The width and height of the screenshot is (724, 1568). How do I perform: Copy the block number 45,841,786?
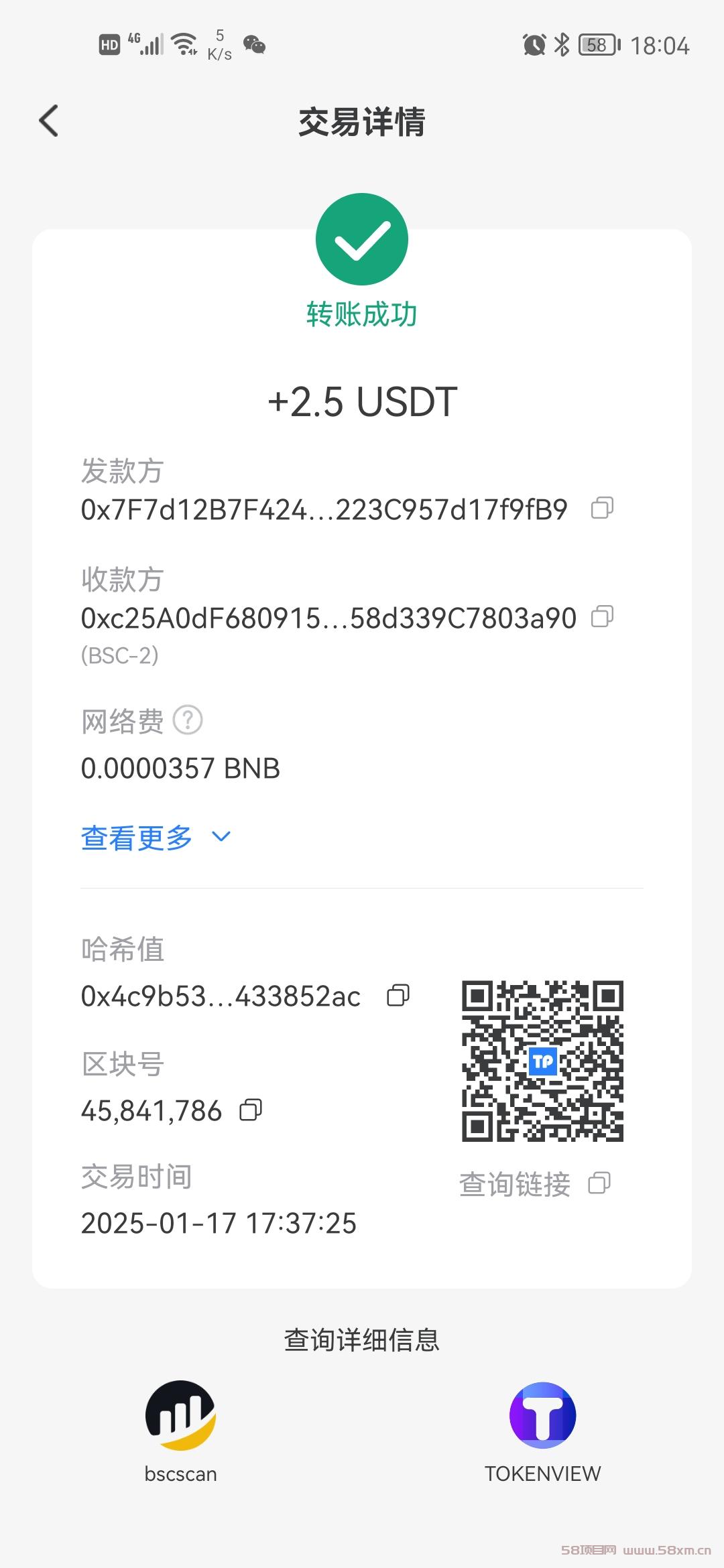[251, 1110]
